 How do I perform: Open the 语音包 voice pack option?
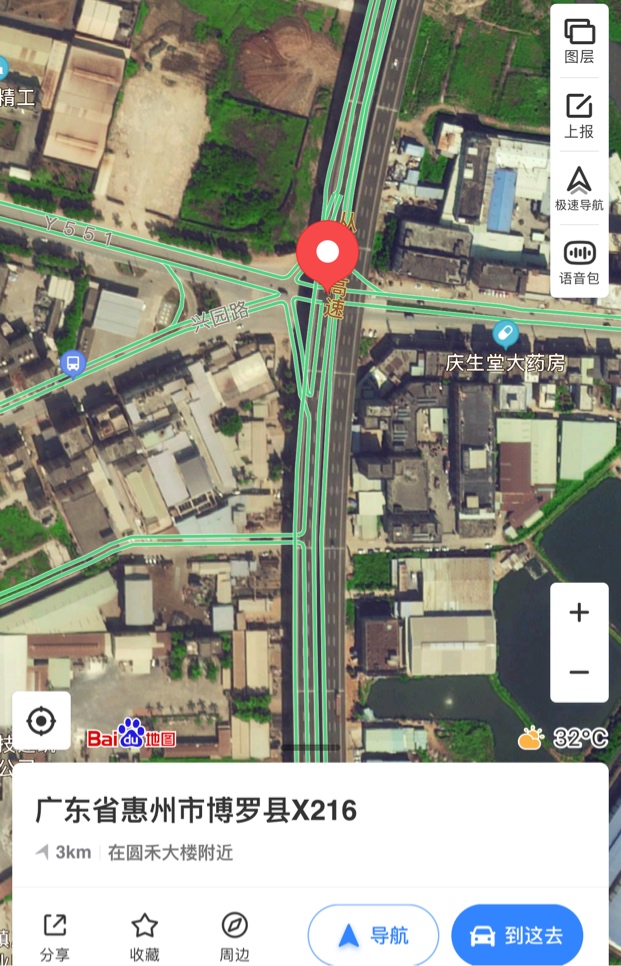coord(579,263)
